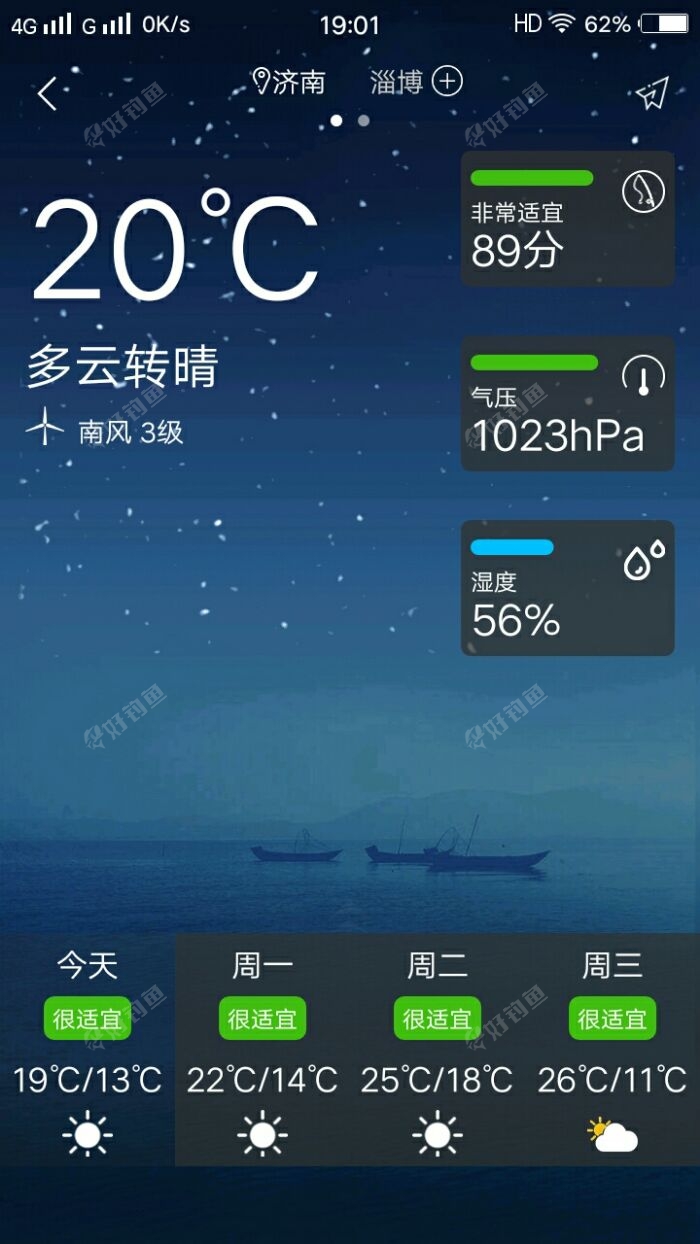Add a new city with the plus icon
The width and height of the screenshot is (700, 1244).
click(447, 82)
